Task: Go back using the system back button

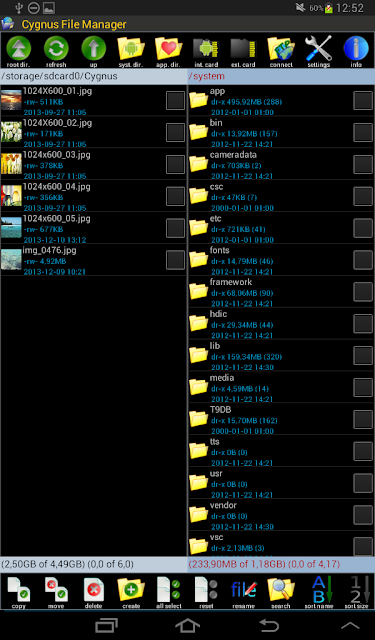Action: (269, 625)
